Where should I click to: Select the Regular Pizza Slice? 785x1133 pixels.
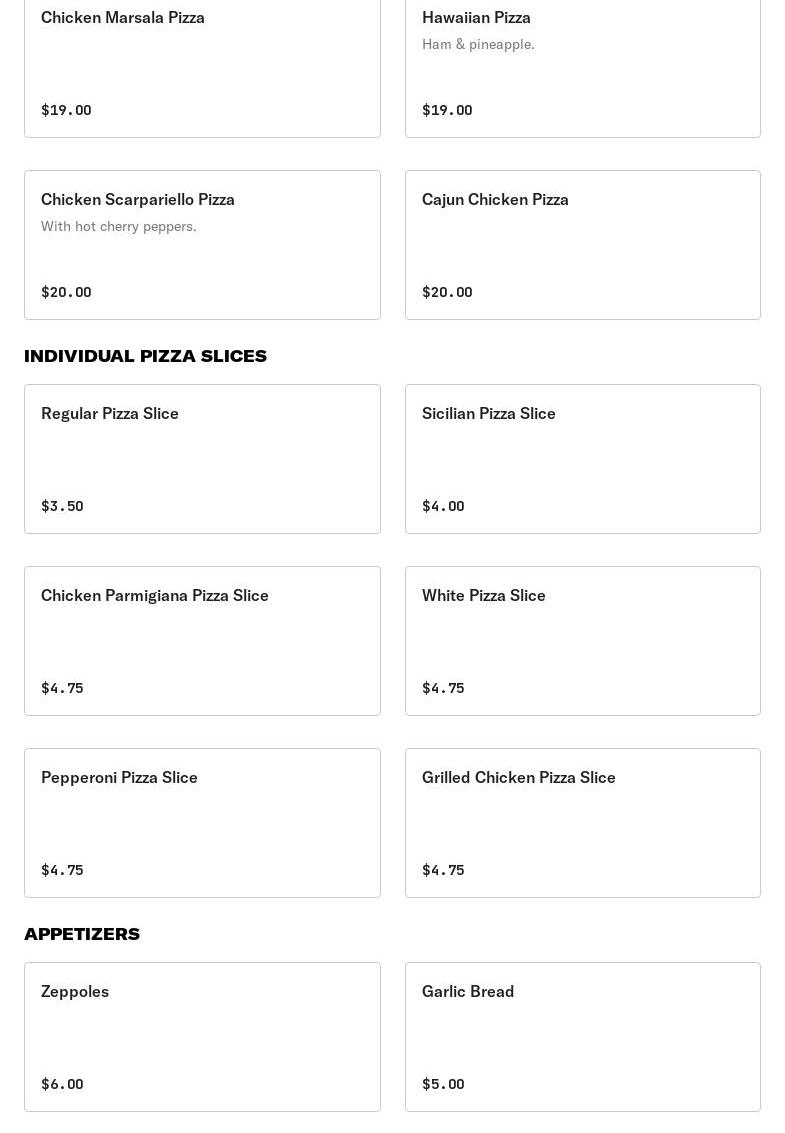pyautogui.click(x=202, y=459)
